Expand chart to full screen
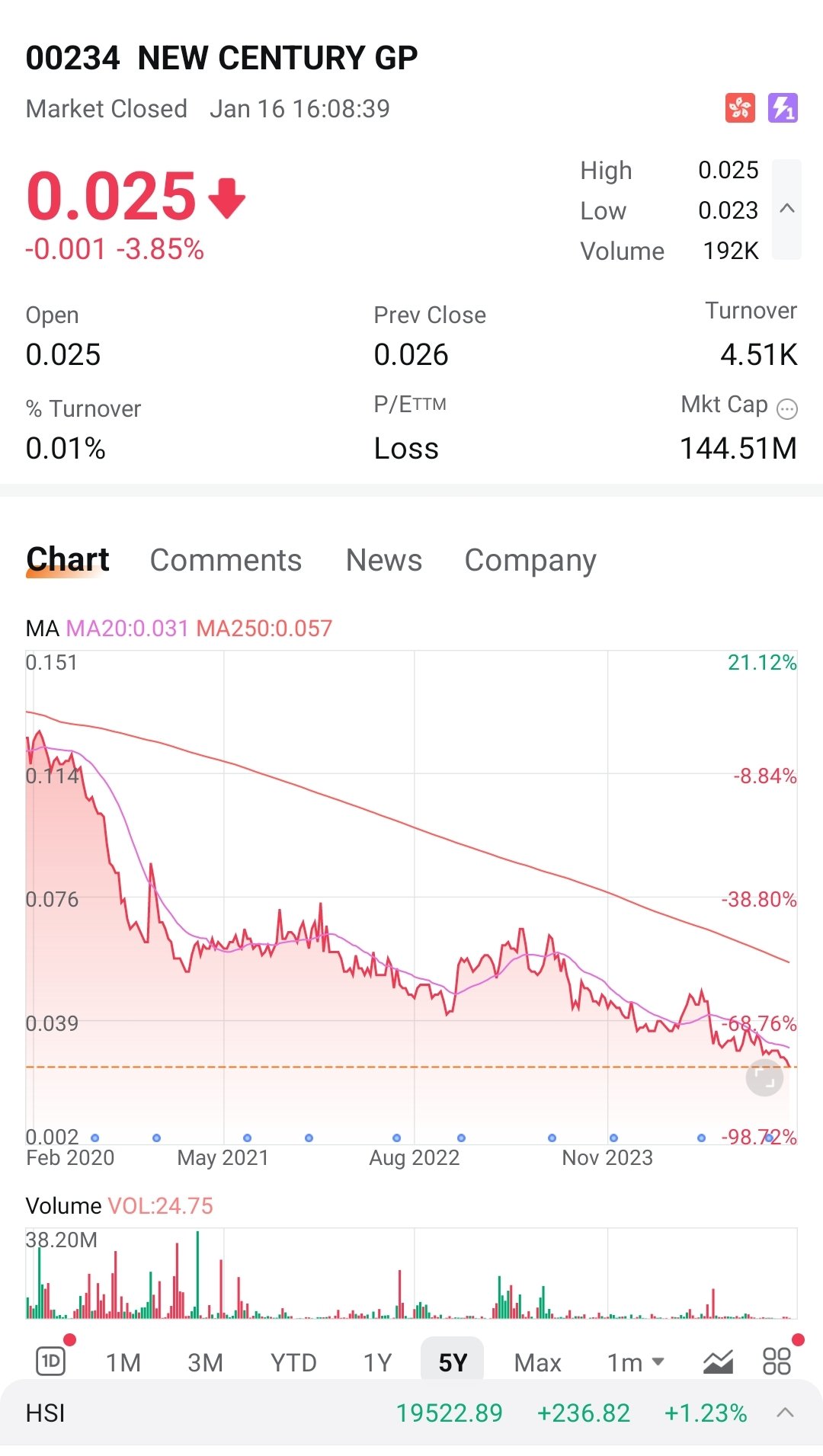Image resolution: width=823 pixels, height=1456 pixels. tap(764, 1078)
